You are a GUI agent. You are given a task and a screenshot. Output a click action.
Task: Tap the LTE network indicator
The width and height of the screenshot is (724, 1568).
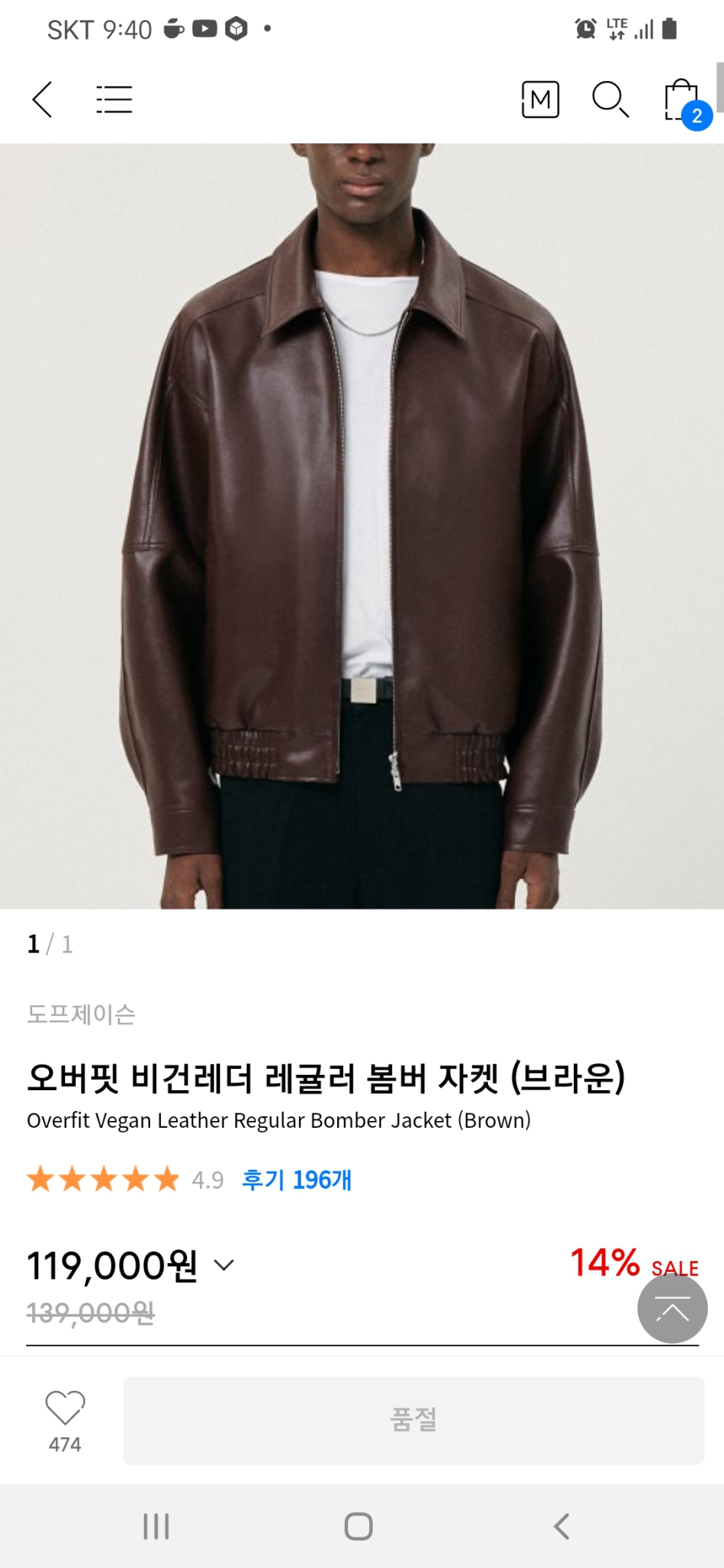[618, 28]
